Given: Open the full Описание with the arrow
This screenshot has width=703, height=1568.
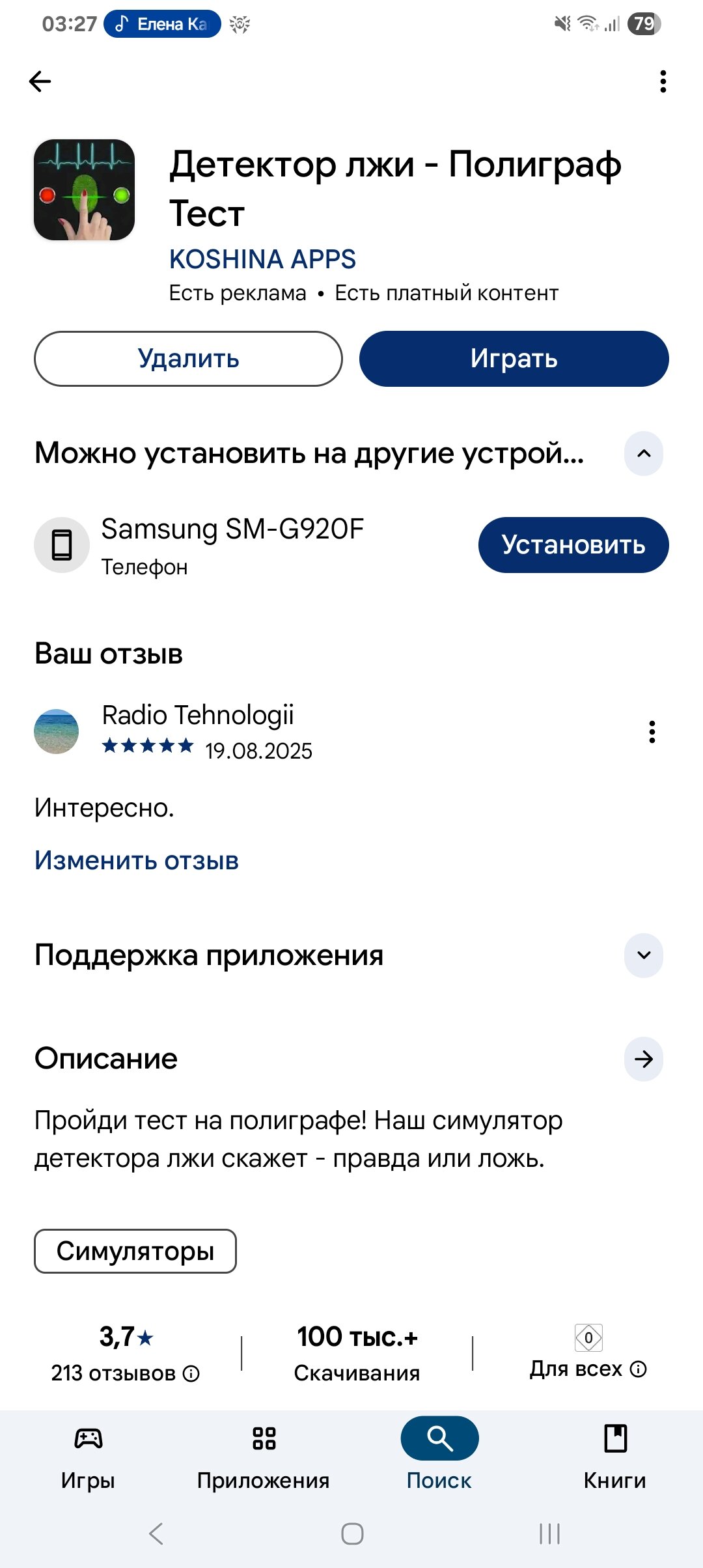Looking at the screenshot, I should [x=644, y=1059].
